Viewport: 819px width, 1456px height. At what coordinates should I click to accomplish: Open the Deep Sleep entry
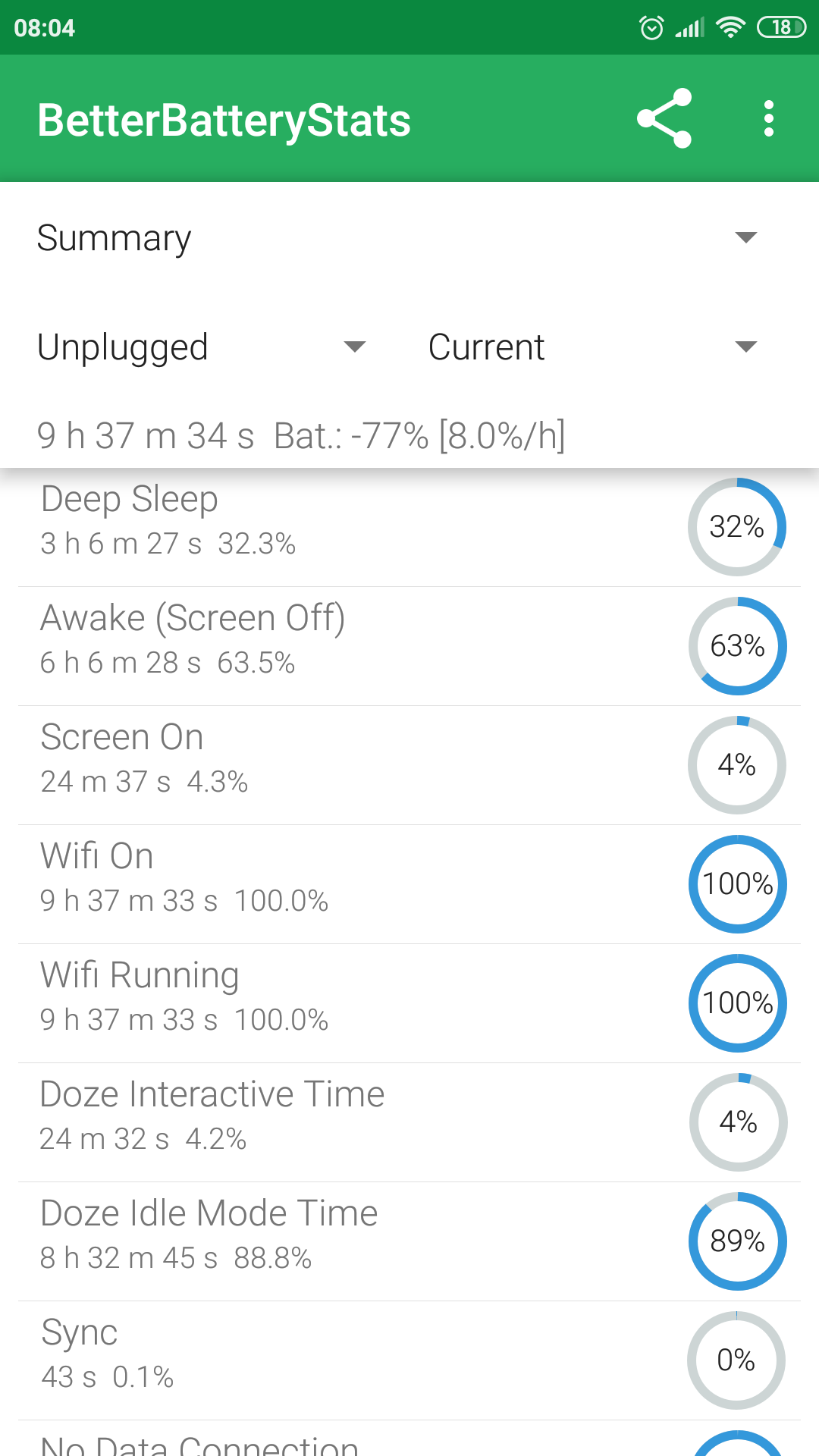409,527
